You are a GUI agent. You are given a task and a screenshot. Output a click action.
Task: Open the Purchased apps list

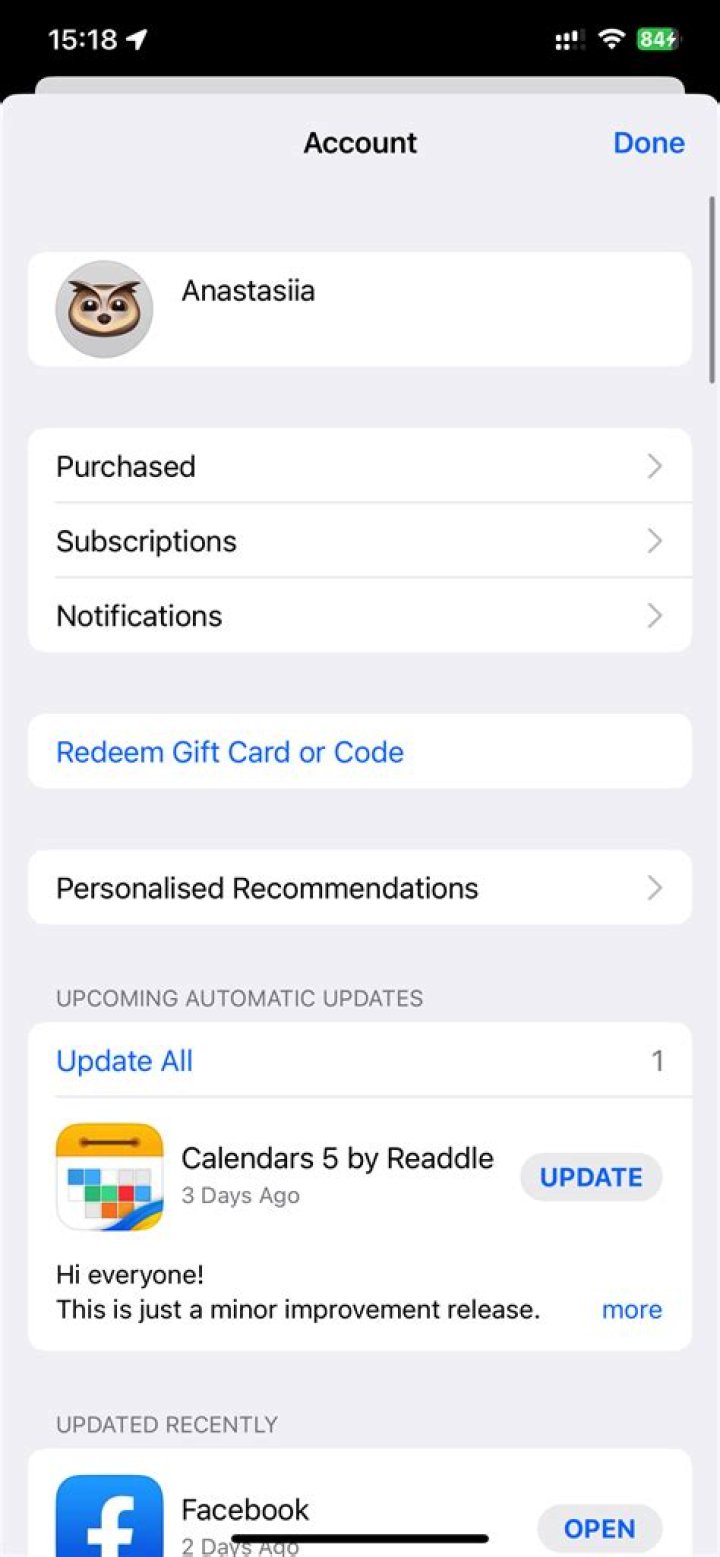tap(359, 466)
